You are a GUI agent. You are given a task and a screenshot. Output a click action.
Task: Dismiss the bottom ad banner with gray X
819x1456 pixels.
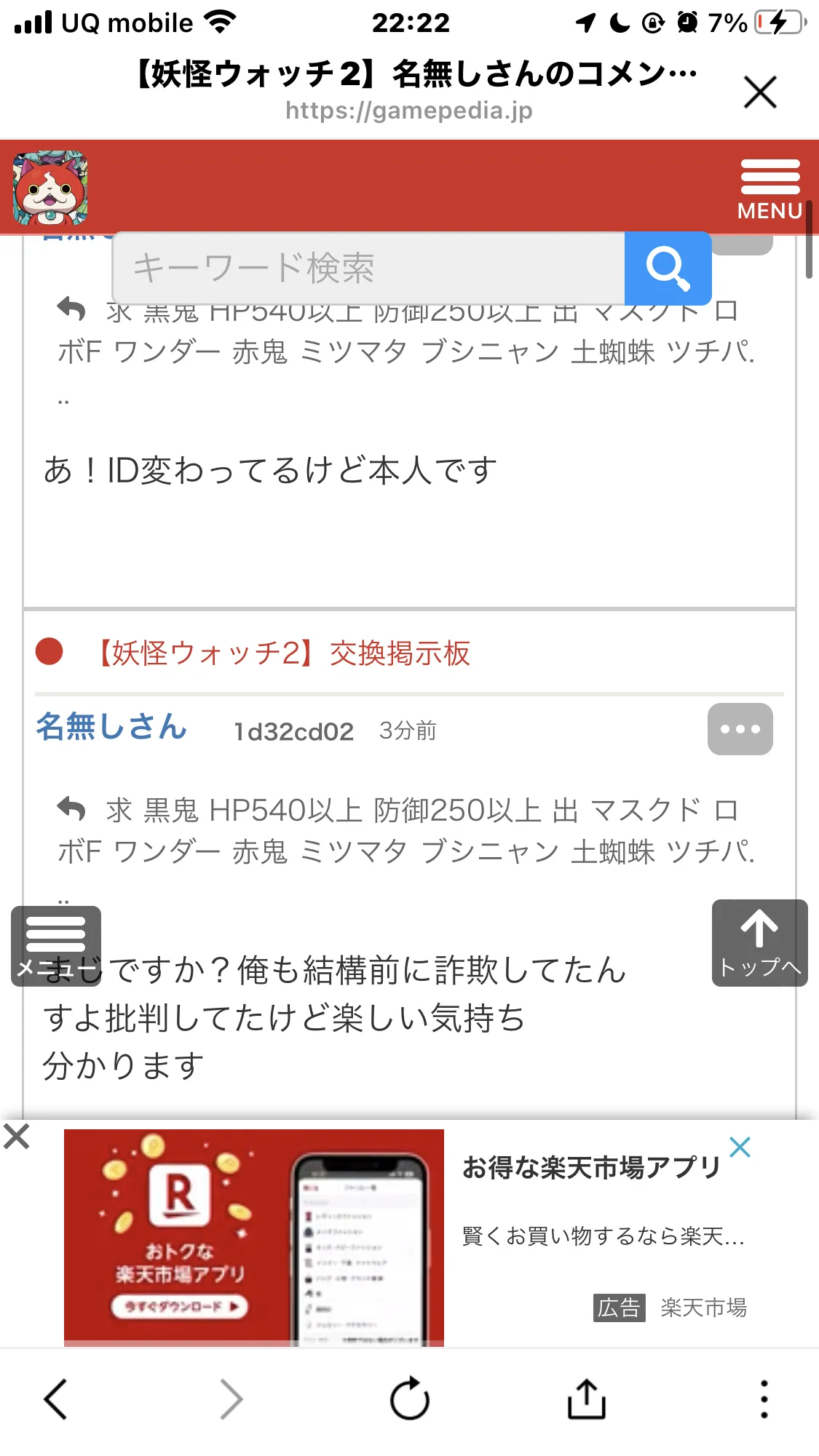(16, 1136)
